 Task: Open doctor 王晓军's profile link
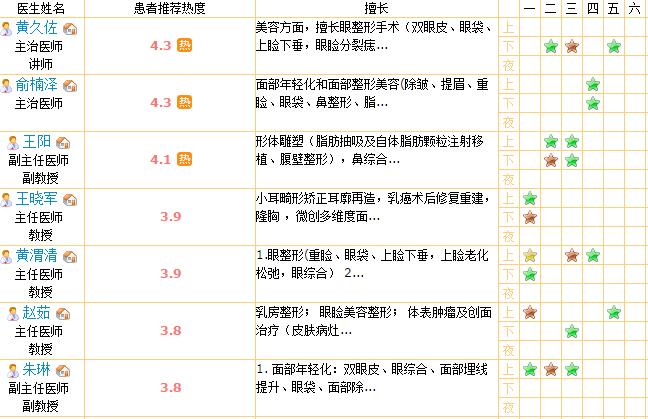pos(37,199)
